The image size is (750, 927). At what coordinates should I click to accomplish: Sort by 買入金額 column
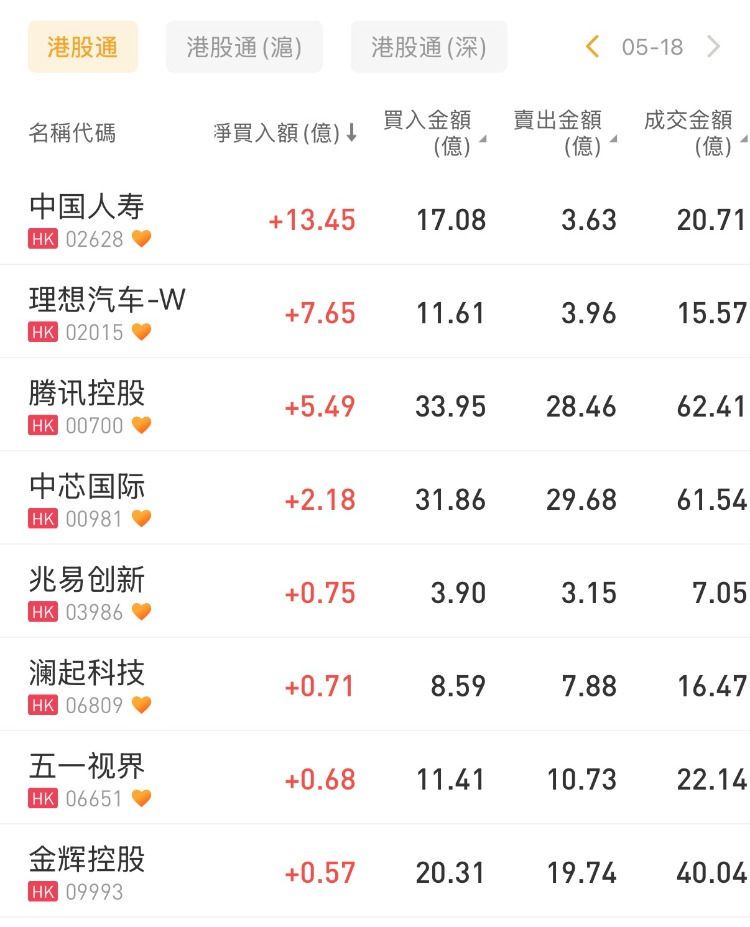tap(434, 132)
